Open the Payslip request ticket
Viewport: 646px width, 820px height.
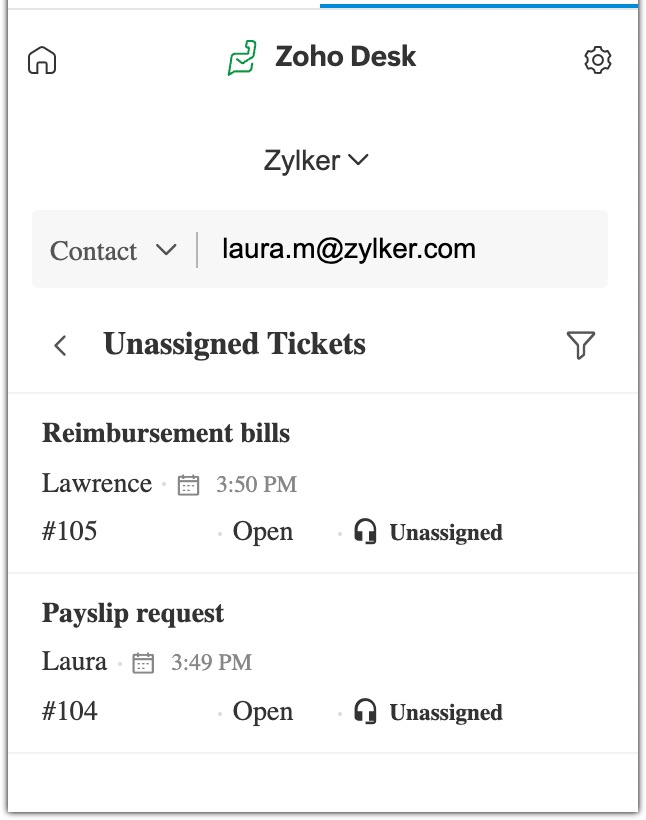[x=133, y=613]
